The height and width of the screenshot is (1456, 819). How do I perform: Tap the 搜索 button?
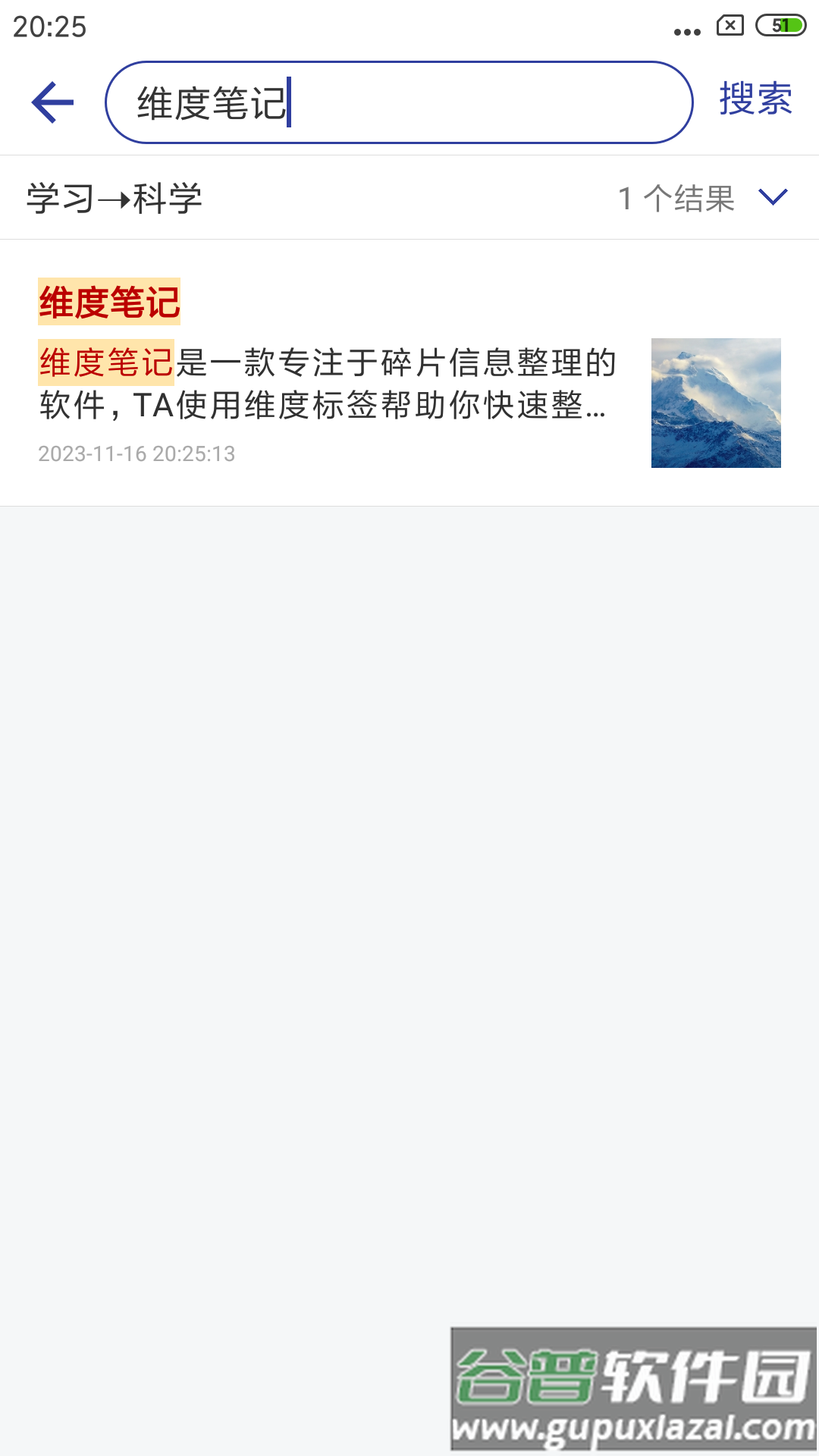pos(755,99)
